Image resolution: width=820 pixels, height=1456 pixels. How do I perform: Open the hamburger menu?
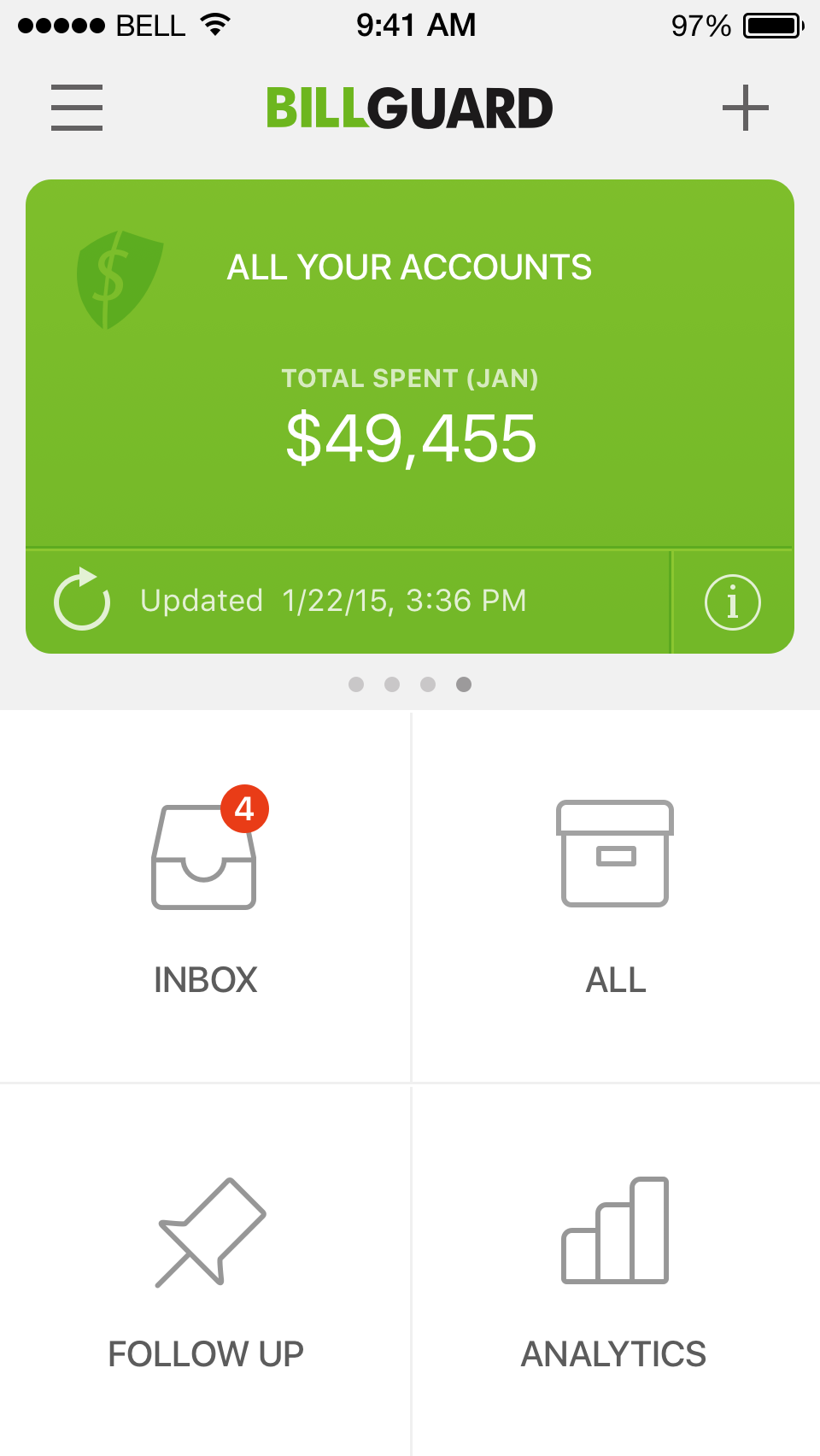tap(77, 108)
